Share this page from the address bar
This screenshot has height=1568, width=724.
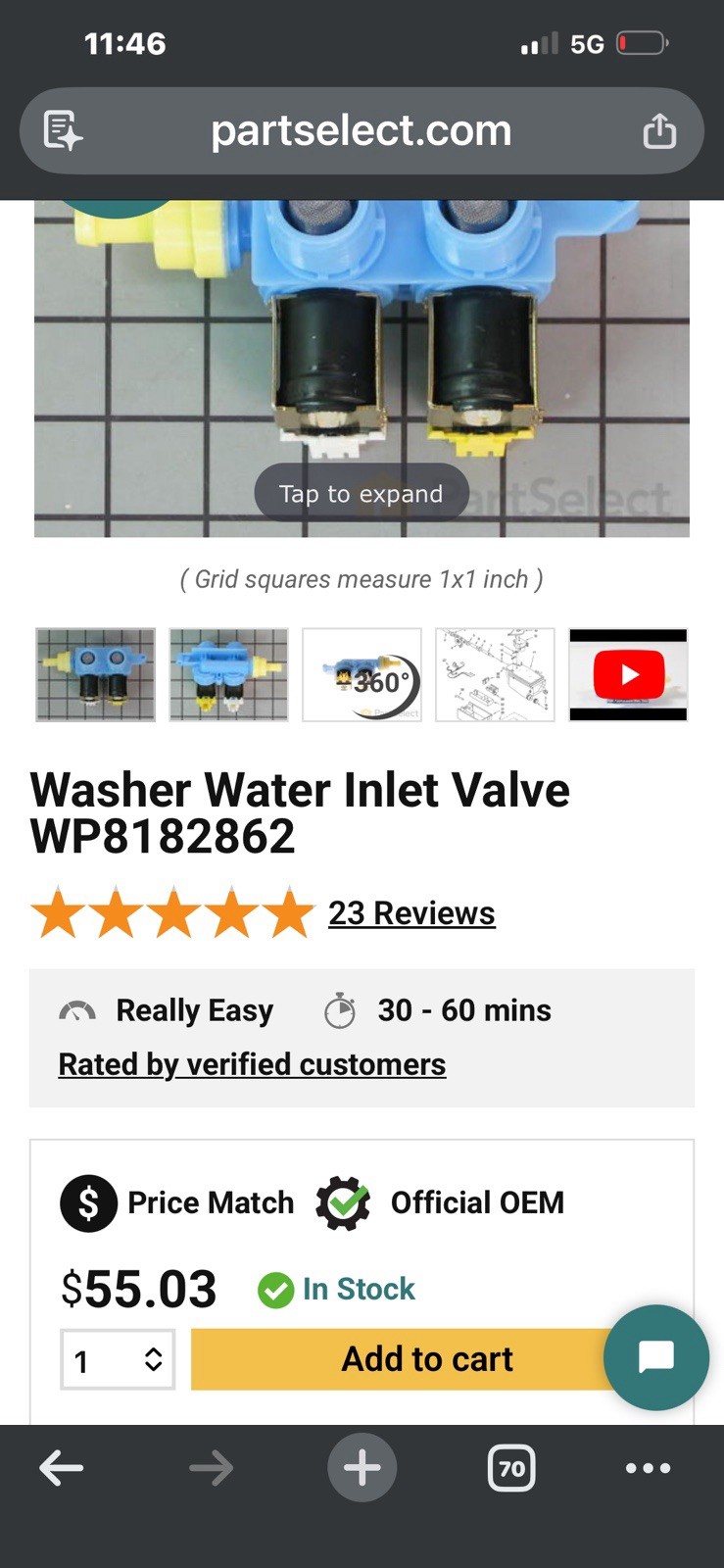coord(659,130)
